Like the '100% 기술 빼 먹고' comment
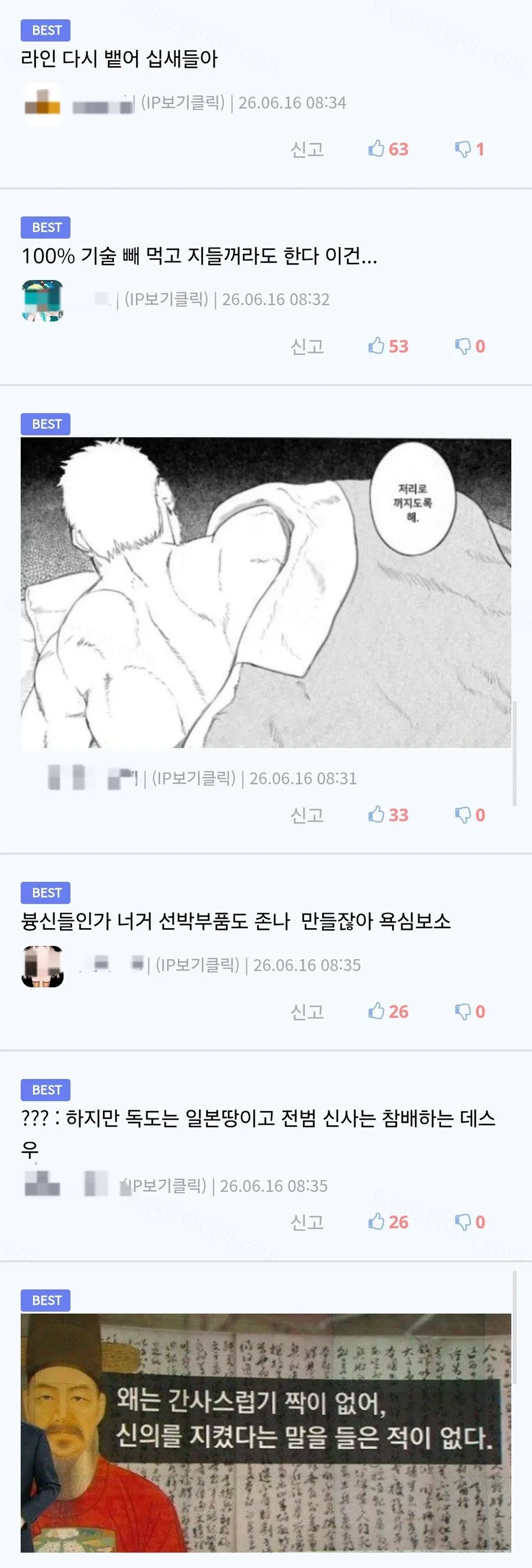 [x=388, y=347]
